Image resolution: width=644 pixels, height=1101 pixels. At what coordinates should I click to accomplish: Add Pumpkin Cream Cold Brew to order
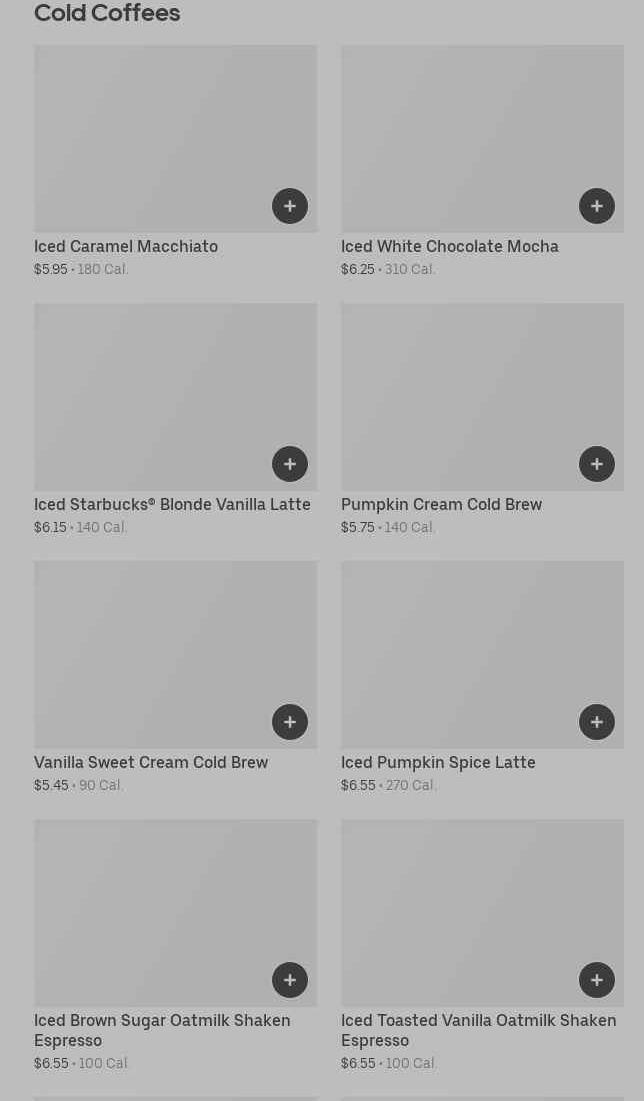coord(597,464)
